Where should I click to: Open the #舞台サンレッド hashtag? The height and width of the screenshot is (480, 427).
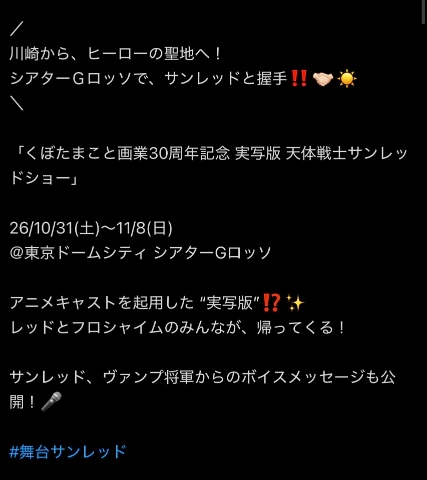coord(68,452)
